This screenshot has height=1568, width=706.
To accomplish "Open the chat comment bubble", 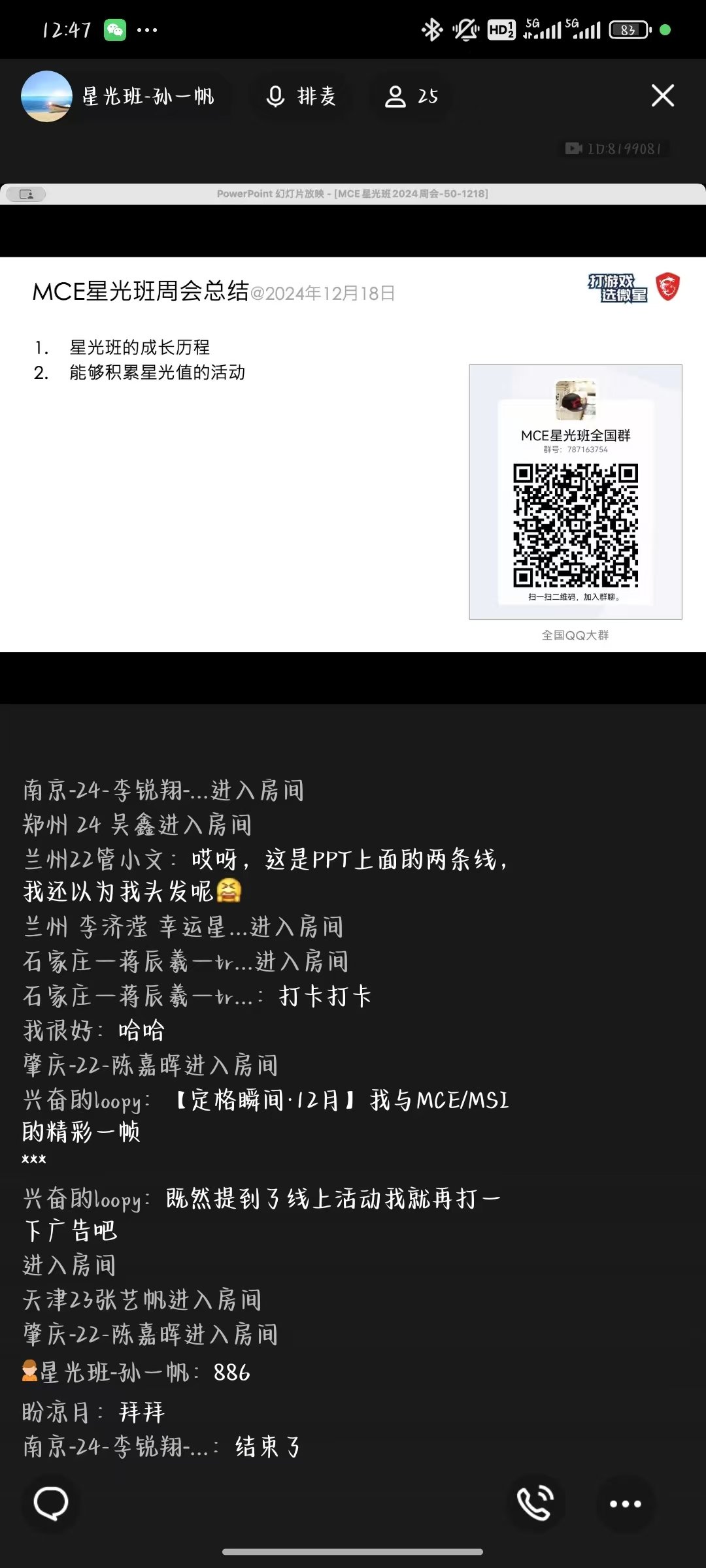I will 51,1503.
